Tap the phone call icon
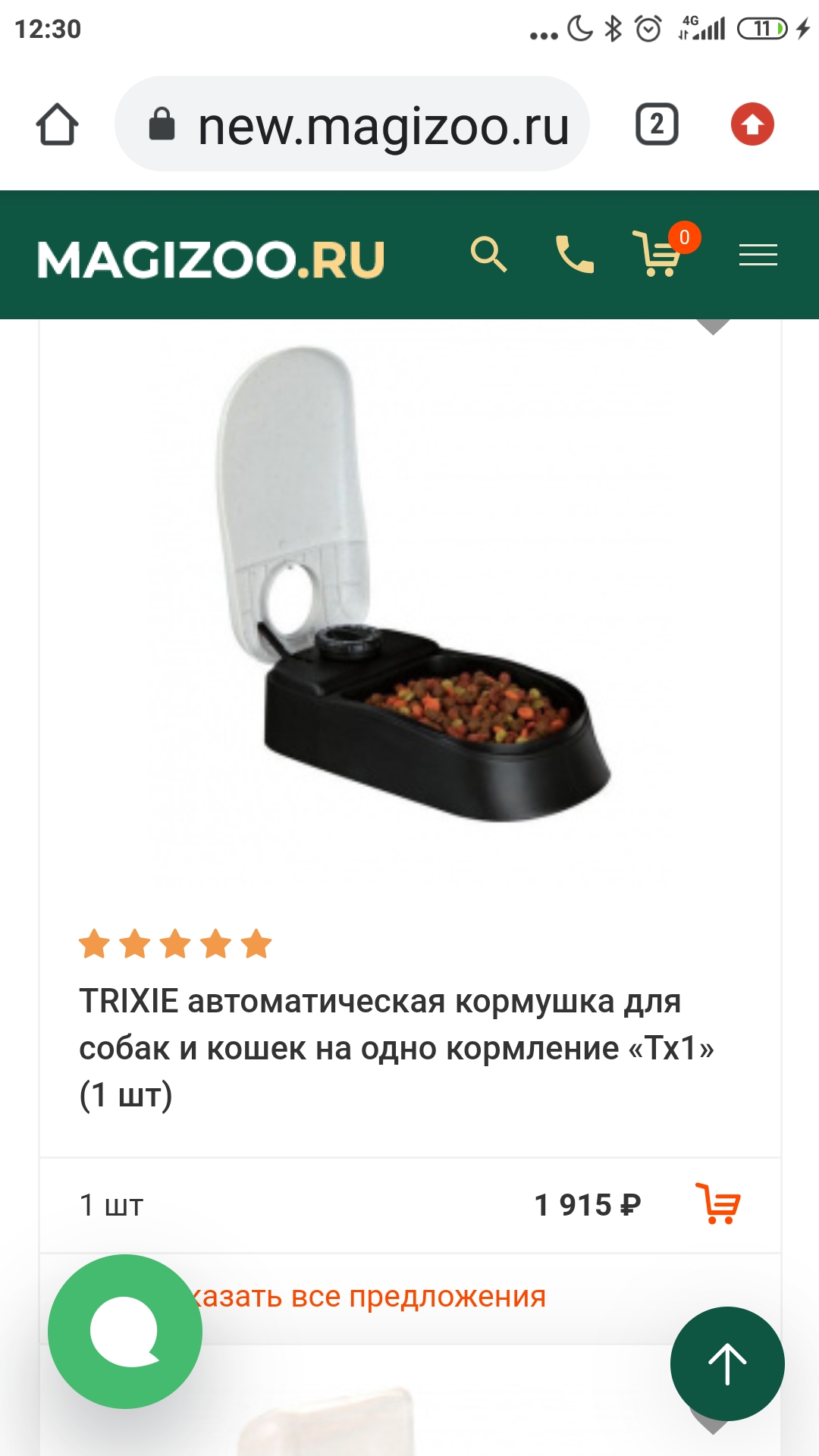 574,254
